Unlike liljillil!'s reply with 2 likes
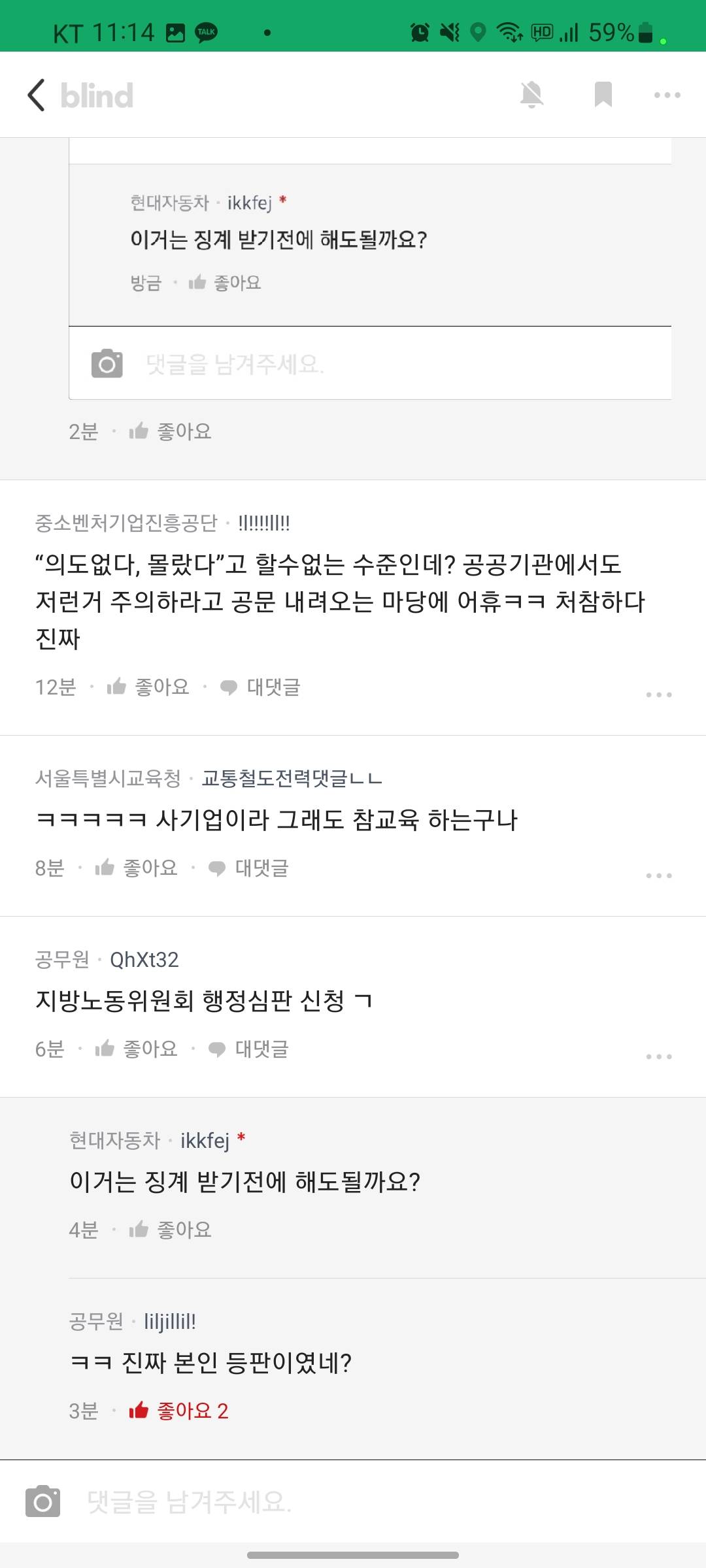Screen dimensions: 706x1568 [178, 1411]
